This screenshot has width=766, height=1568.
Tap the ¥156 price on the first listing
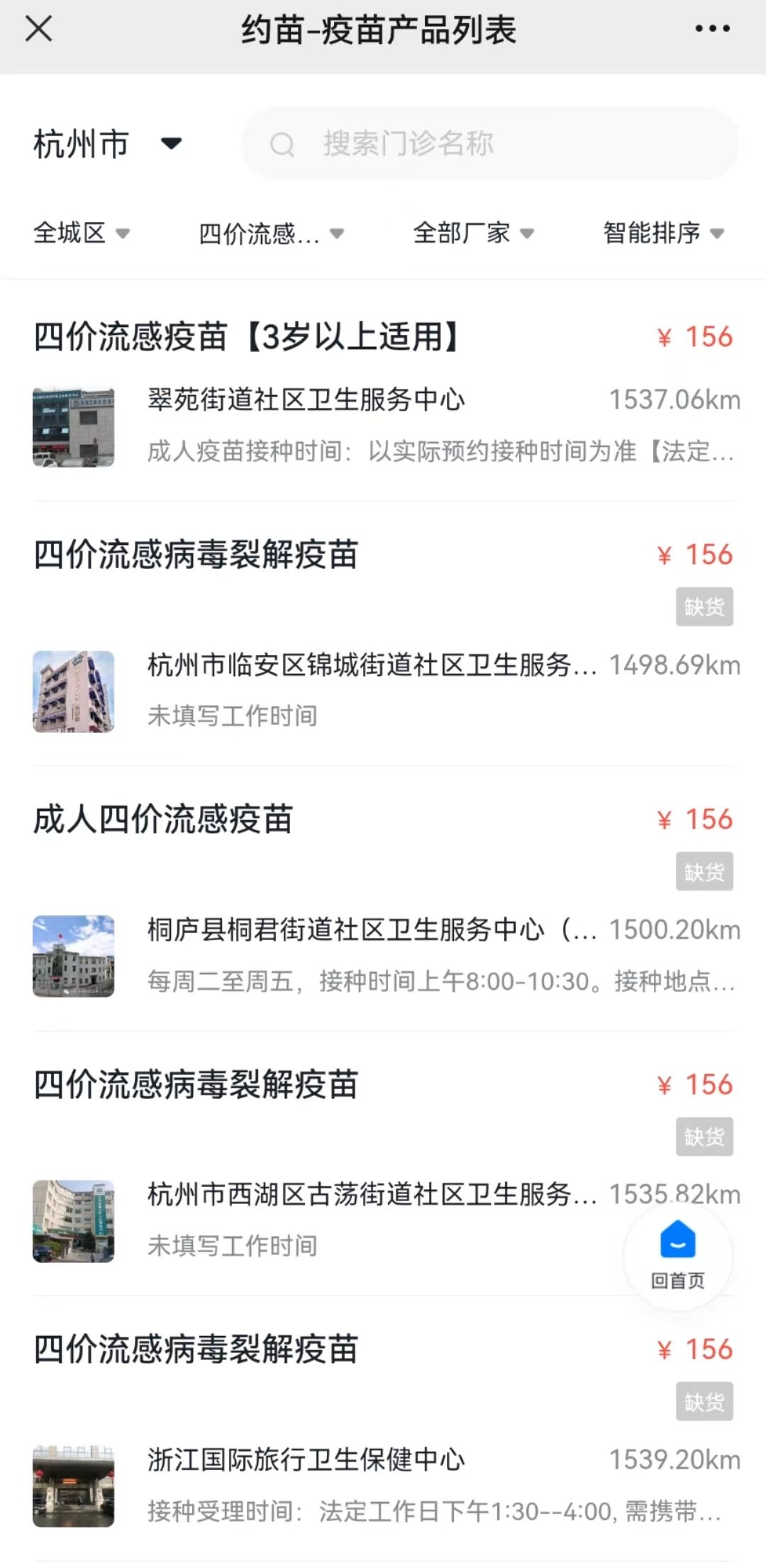point(696,337)
